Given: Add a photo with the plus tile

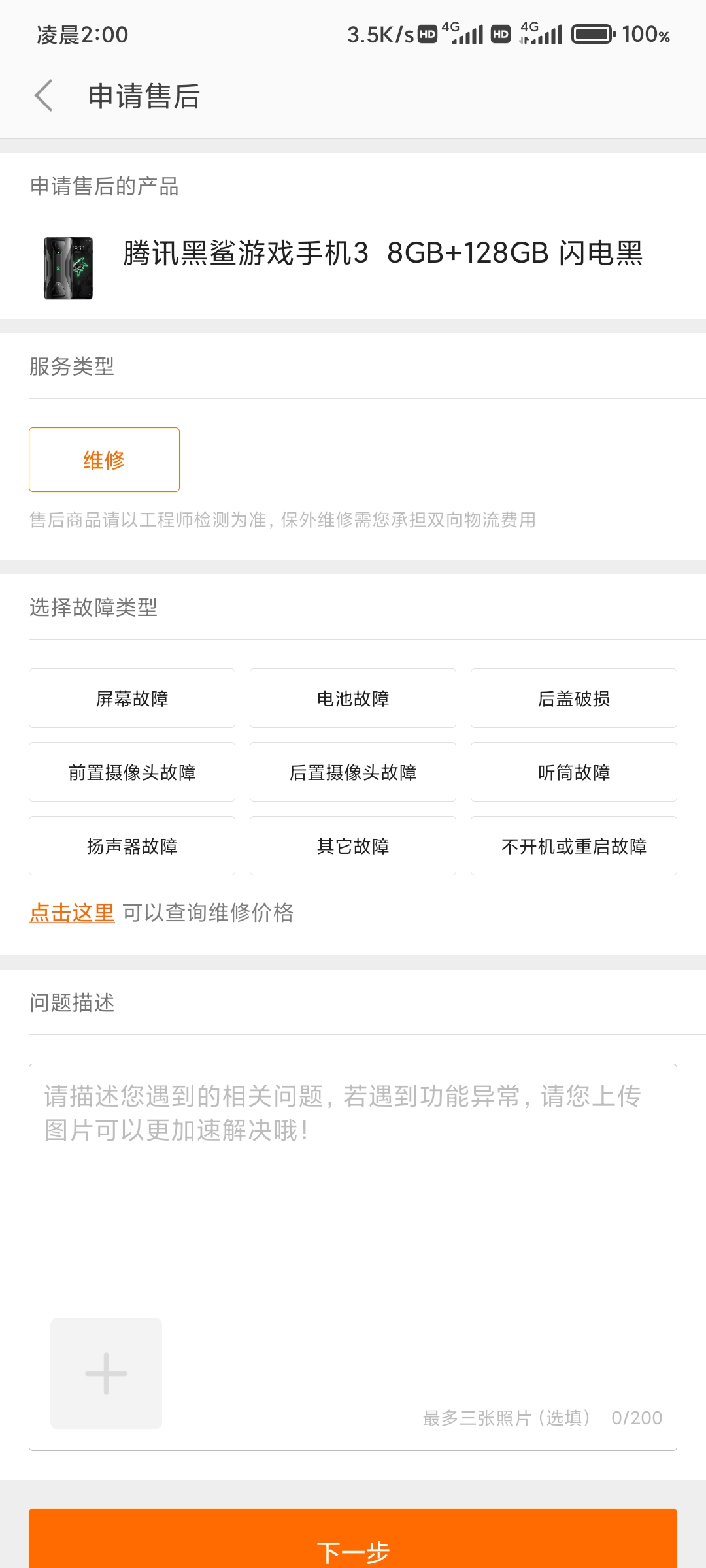Looking at the screenshot, I should 106,1373.
